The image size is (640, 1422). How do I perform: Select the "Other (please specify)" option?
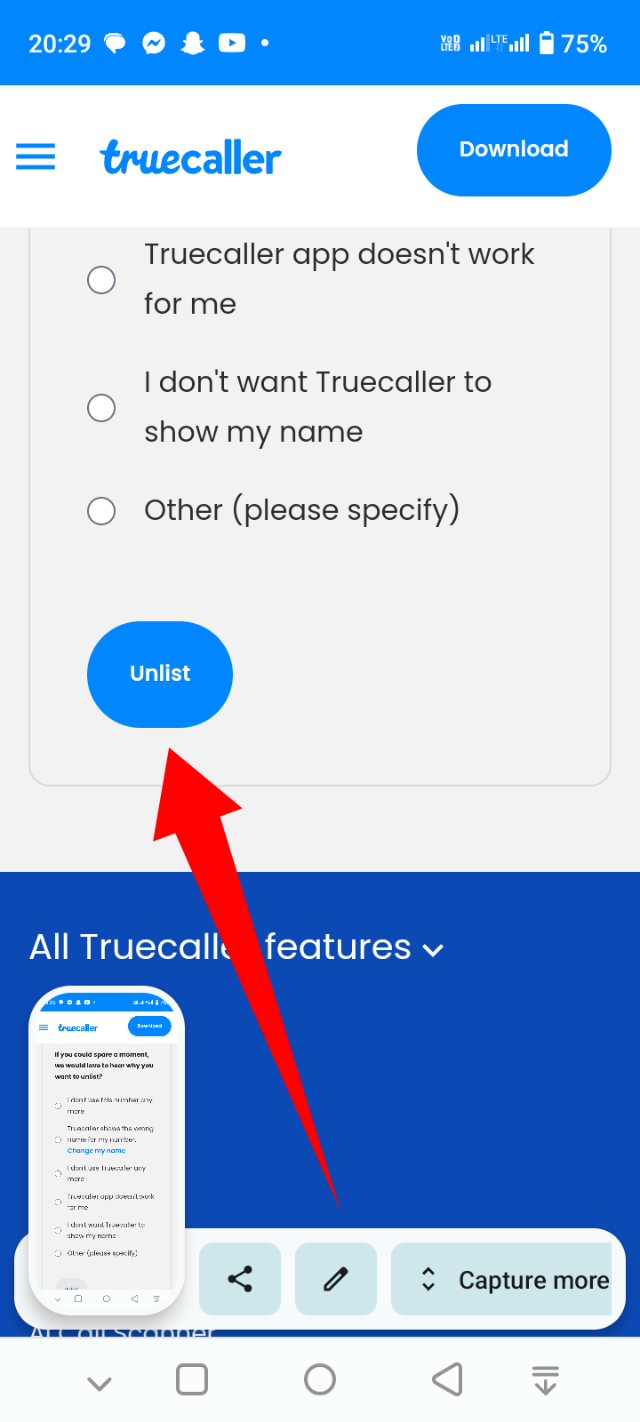(x=101, y=512)
